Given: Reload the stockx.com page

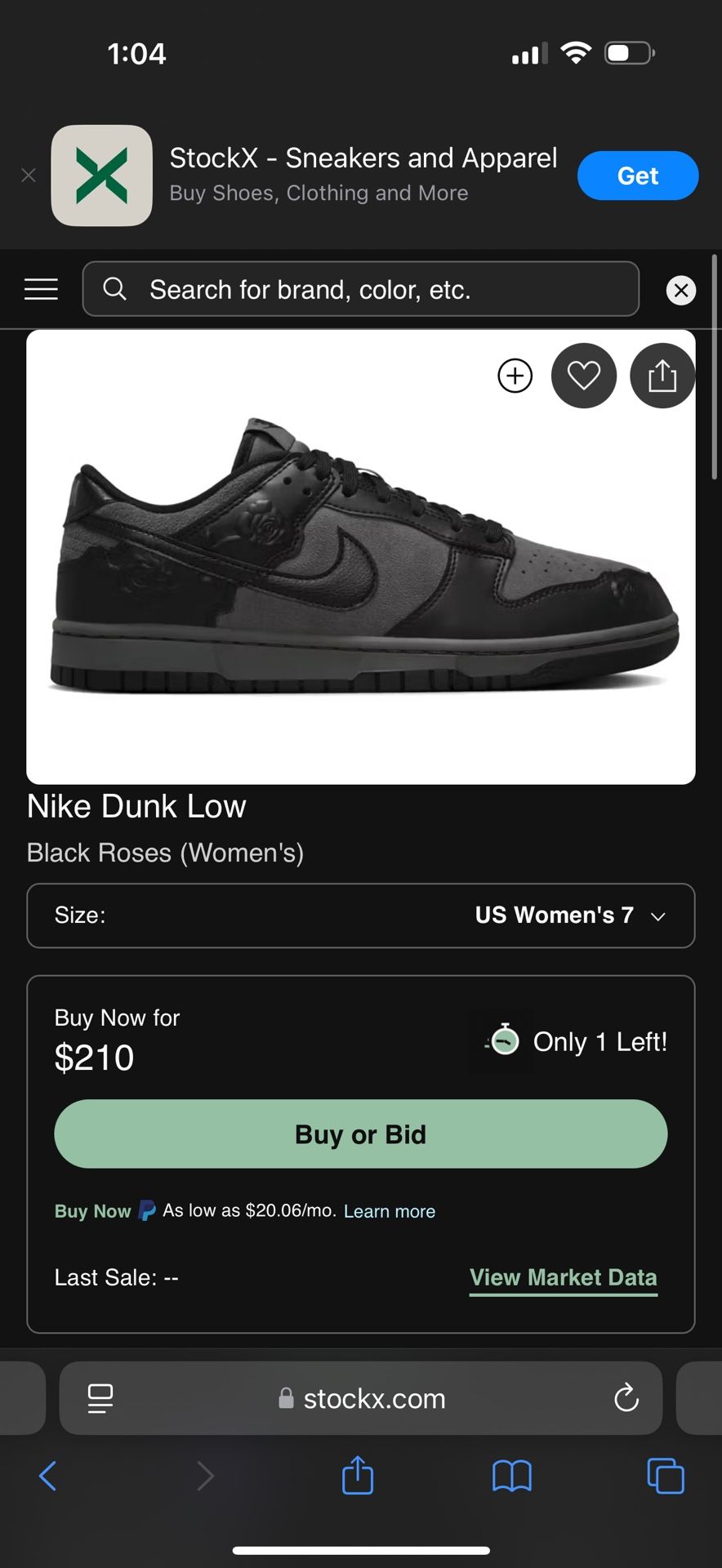Looking at the screenshot, I should point(626,1398).
